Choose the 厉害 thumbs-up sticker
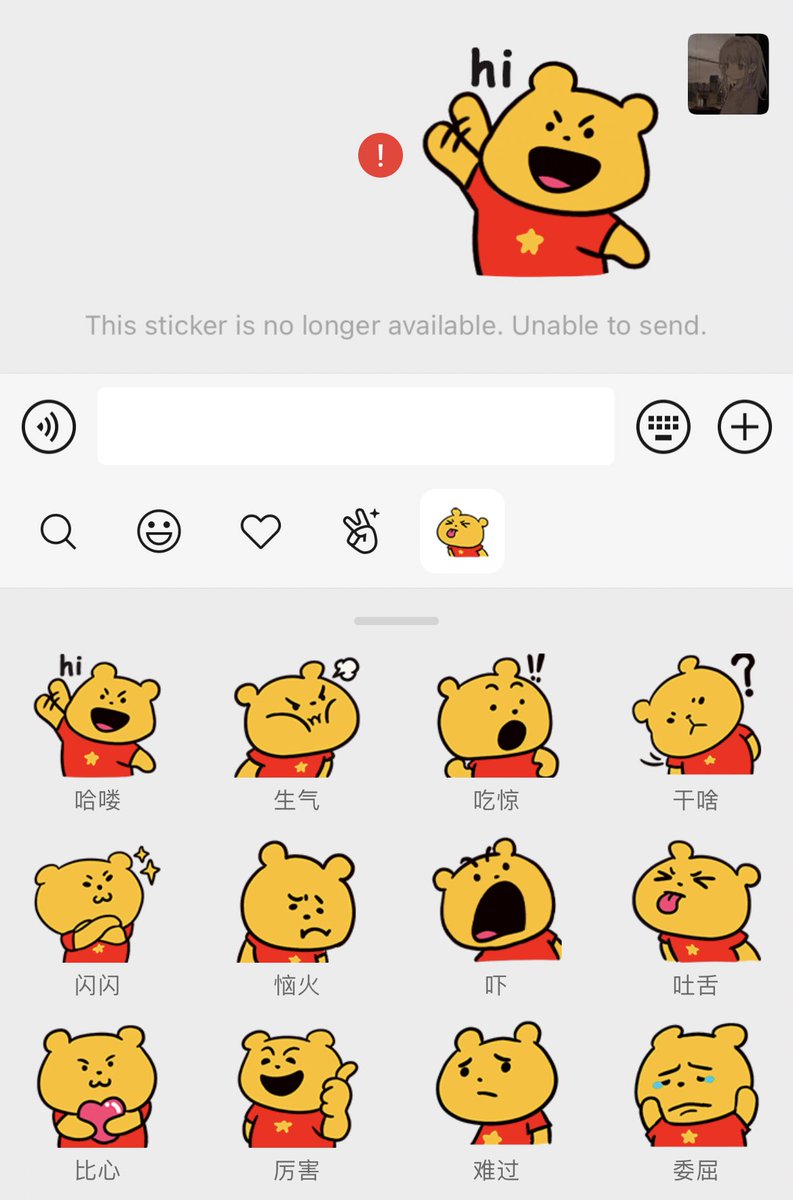The height and width of the screenshot is (1200, 793). (296, 1086)
